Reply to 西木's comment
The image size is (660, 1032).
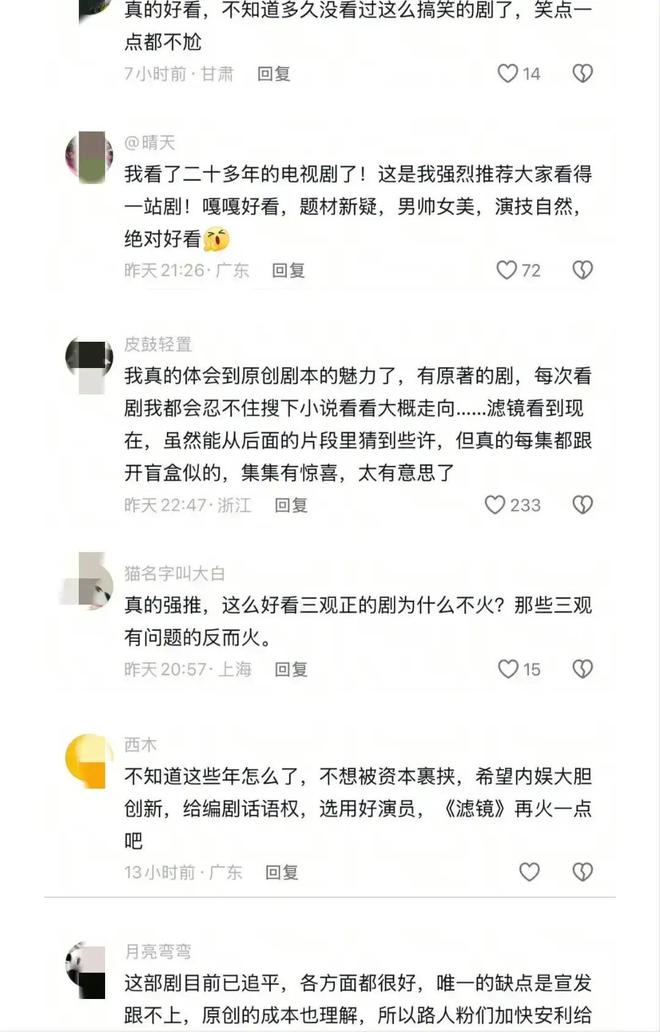click(x=281, y=872)
